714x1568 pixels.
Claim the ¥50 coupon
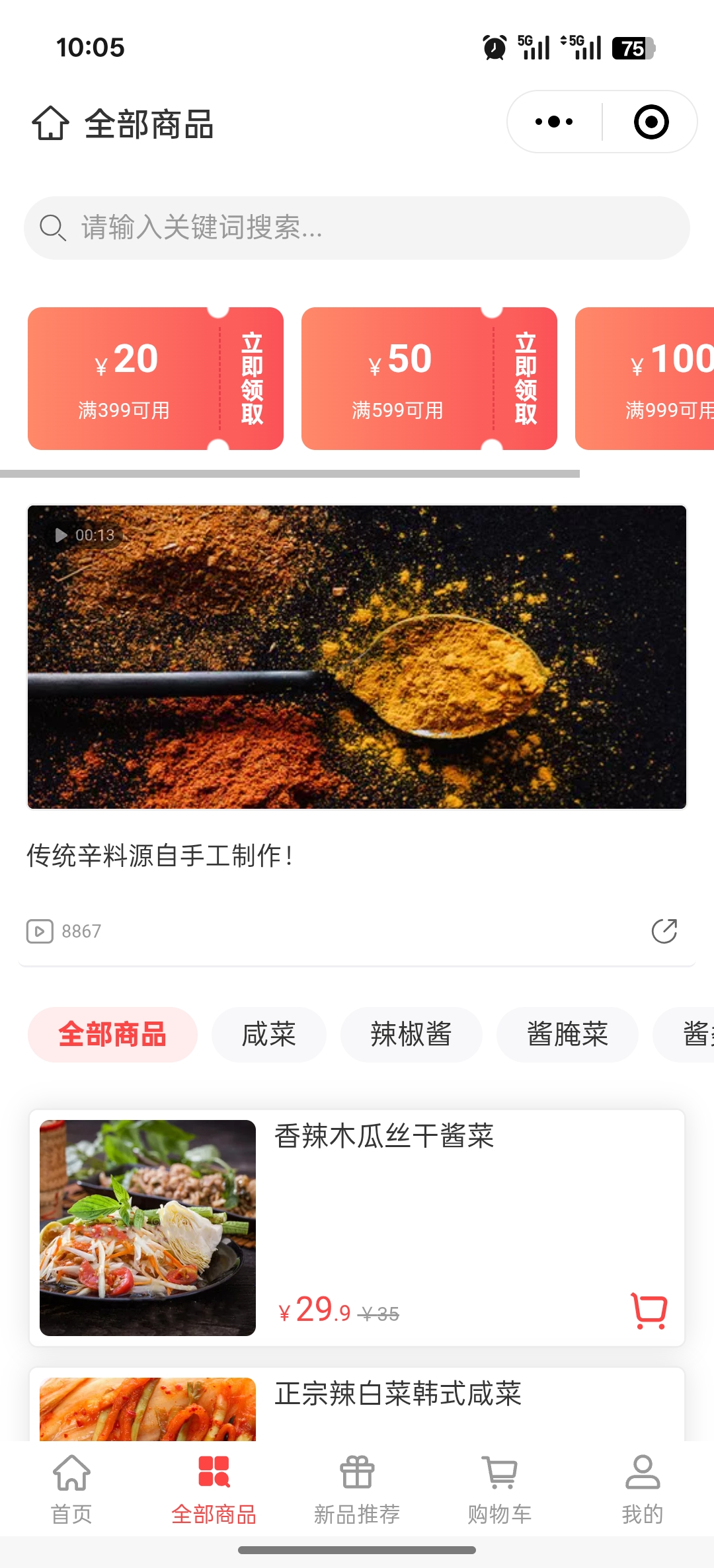526,379
